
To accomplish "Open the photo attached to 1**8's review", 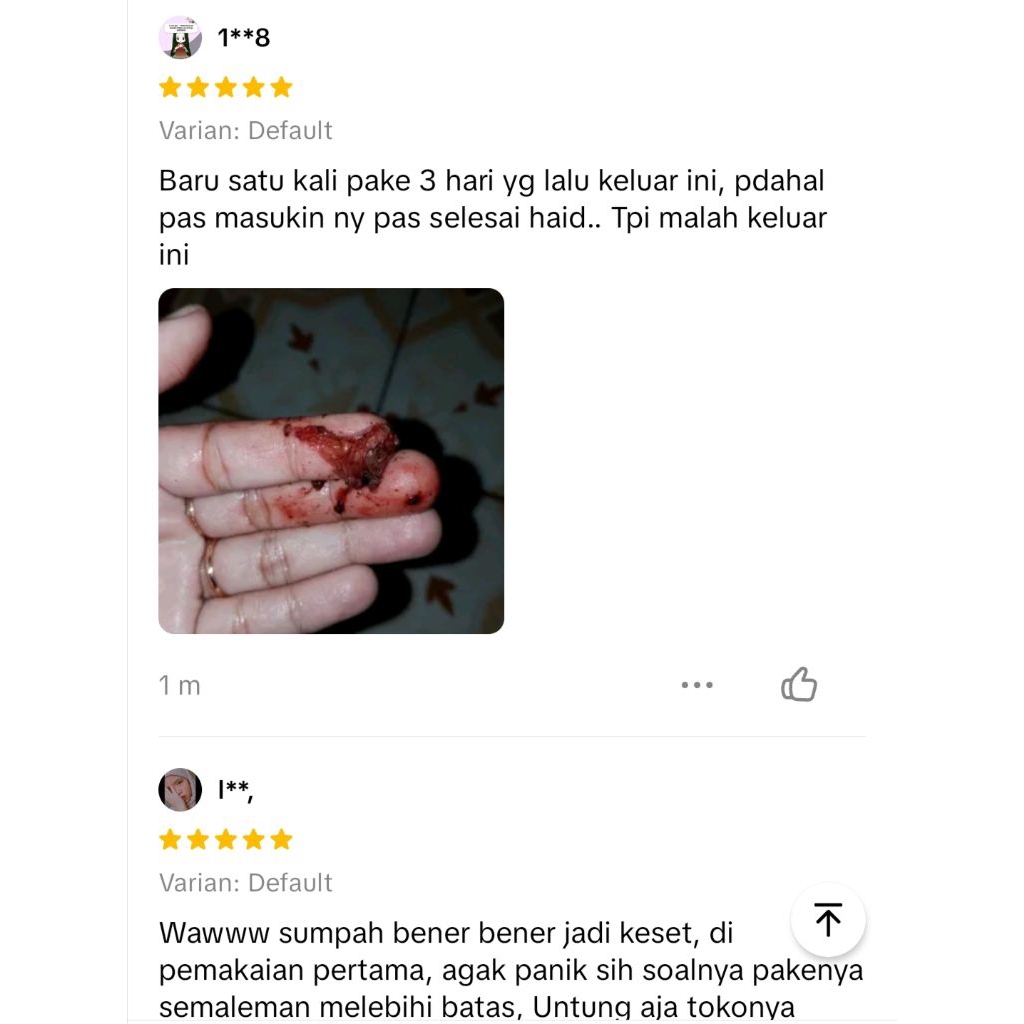I will pyautogui.click(x=331, y=460).
